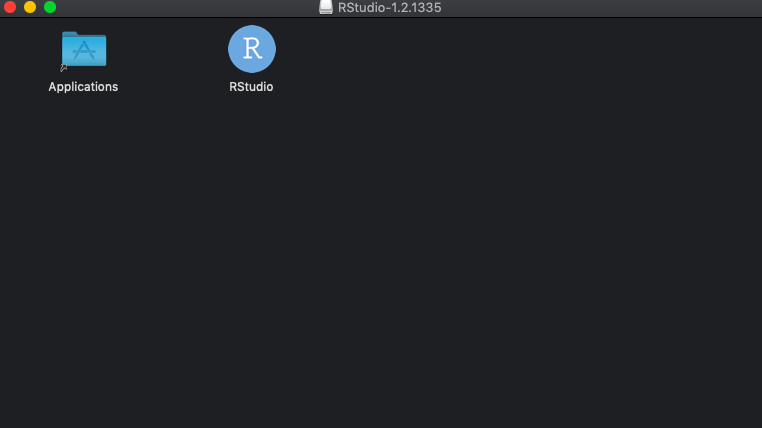Maximize the window with green button

[50, 7]
